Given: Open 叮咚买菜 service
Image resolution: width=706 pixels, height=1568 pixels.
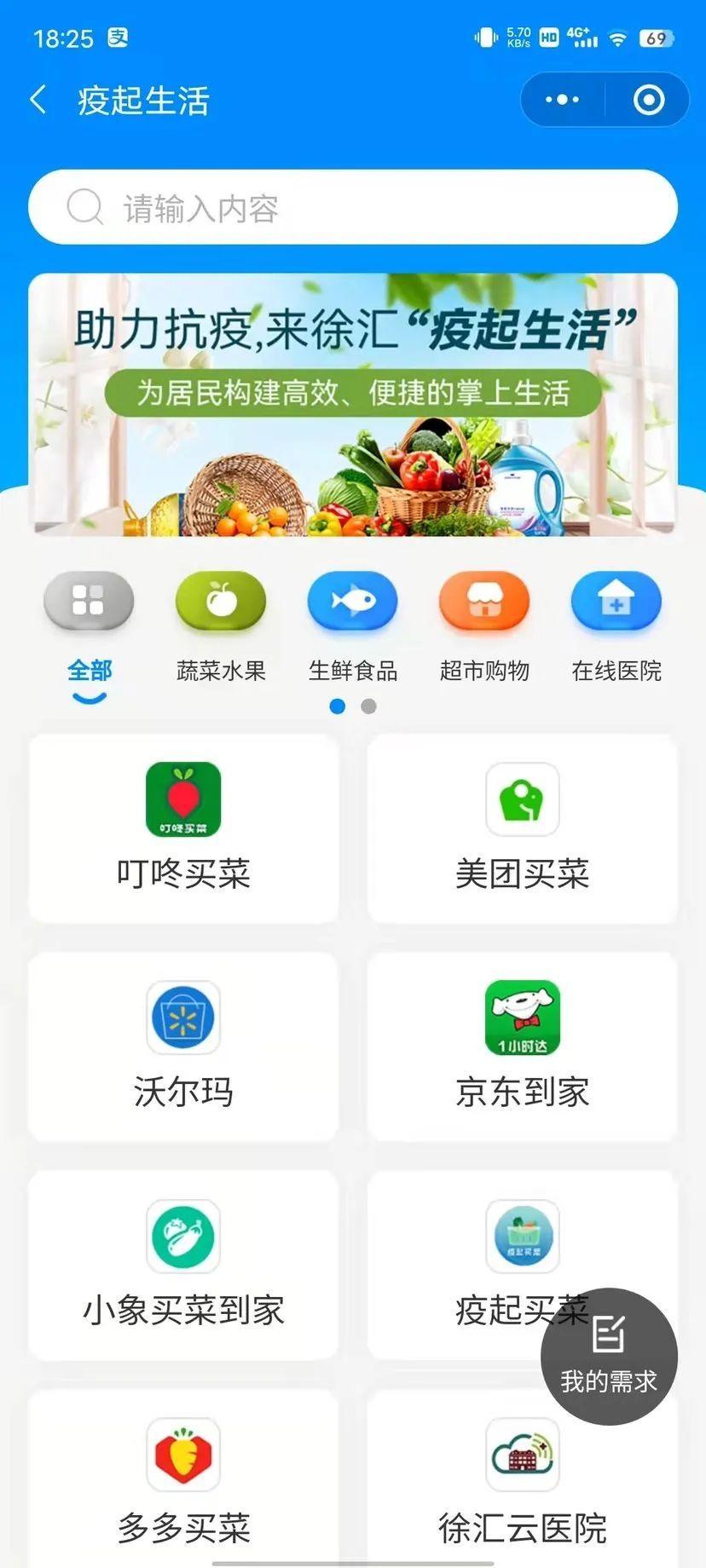Looking at the screenshot, I should (183, 828).
